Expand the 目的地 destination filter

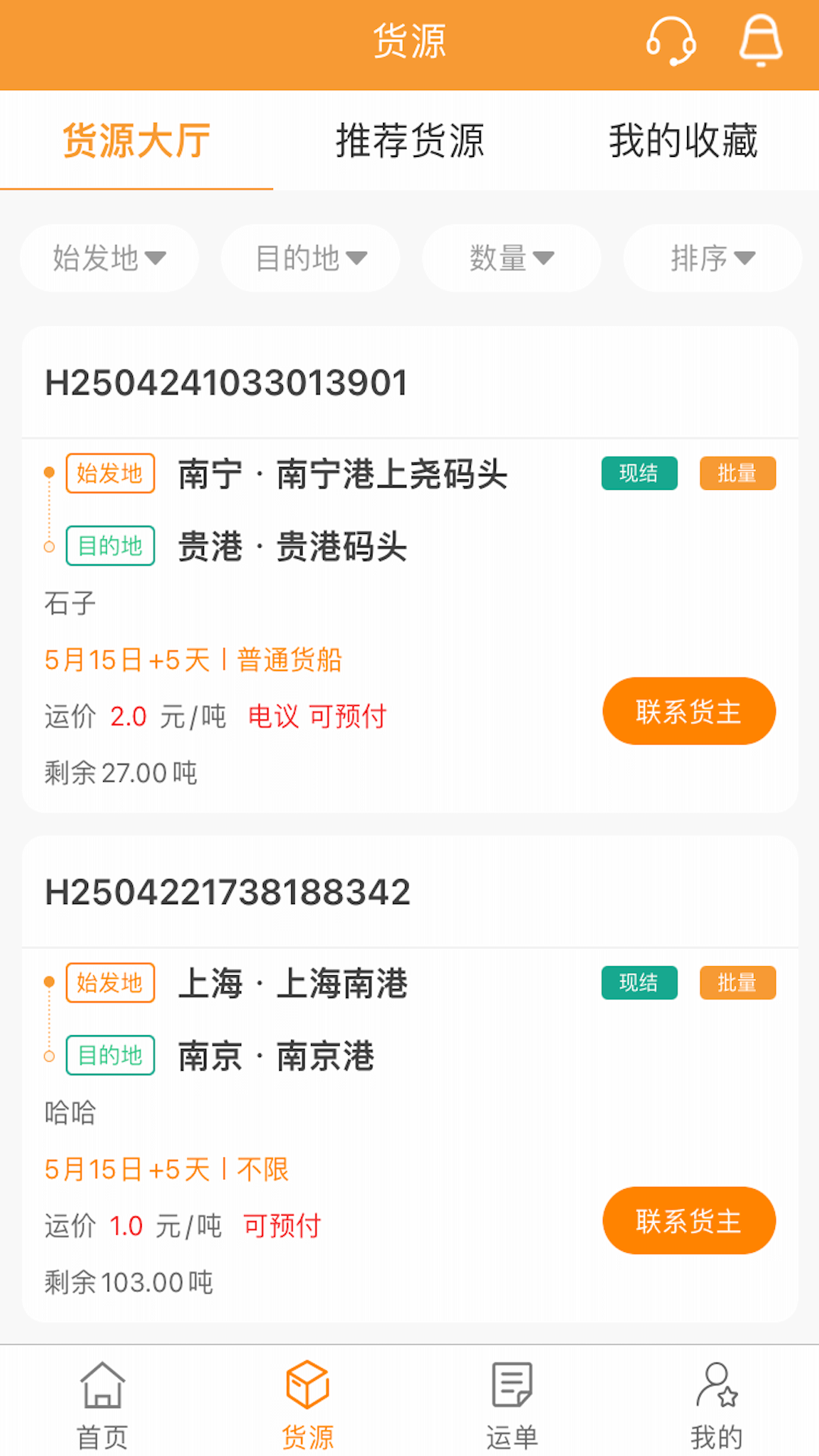coord(309,259)
